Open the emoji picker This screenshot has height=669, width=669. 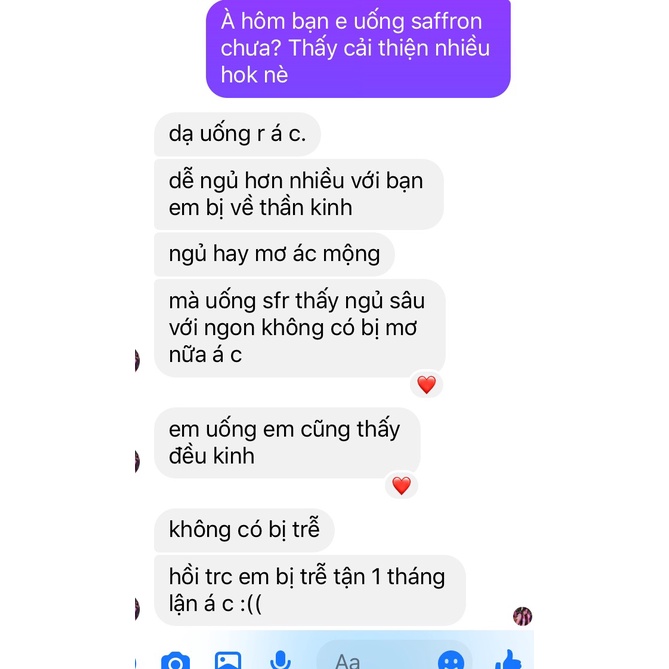[451, 660]
